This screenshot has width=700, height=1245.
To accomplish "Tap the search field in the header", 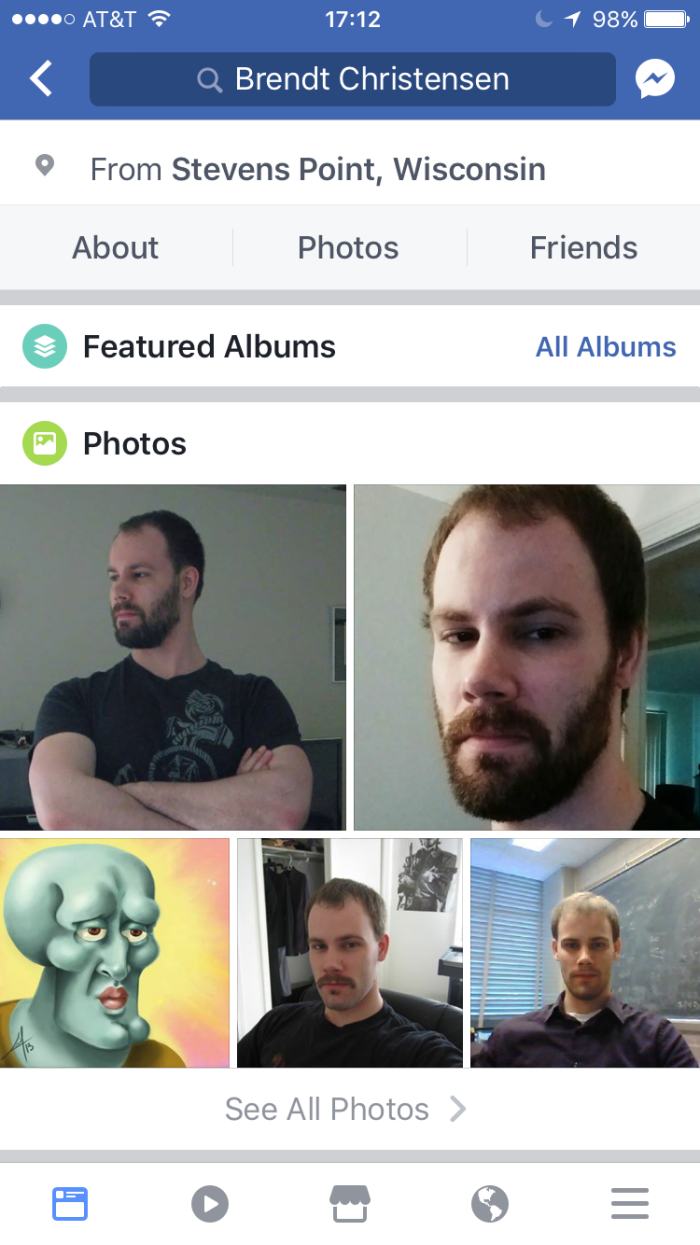I will (x=352, y=79).
